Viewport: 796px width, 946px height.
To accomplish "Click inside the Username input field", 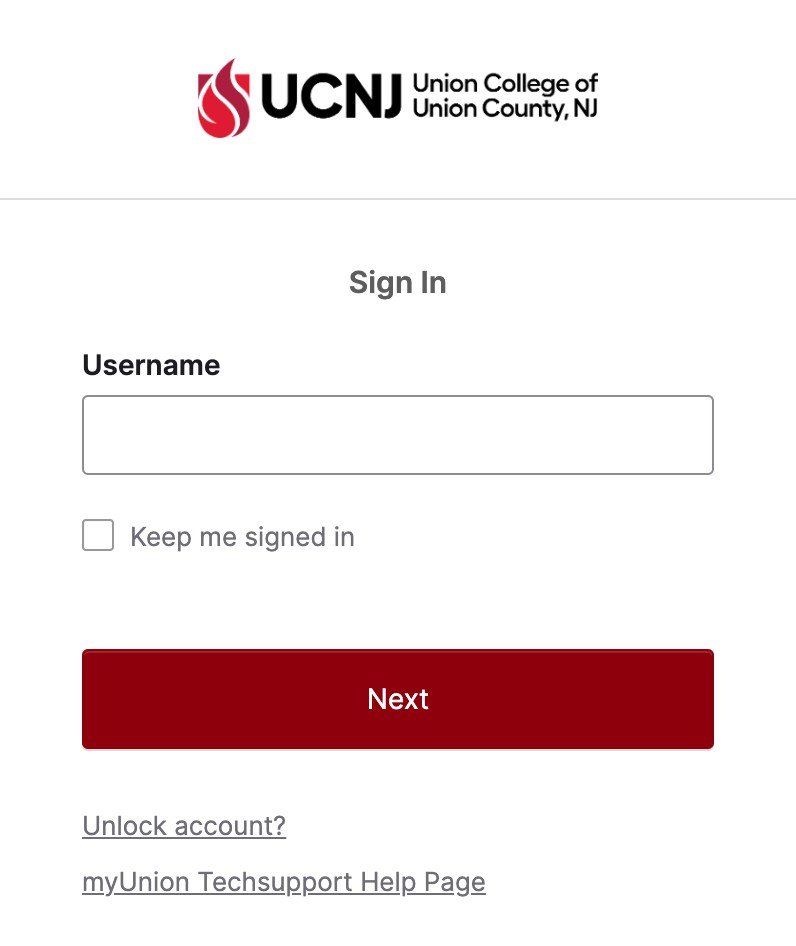I will click(x=397, y=434).
